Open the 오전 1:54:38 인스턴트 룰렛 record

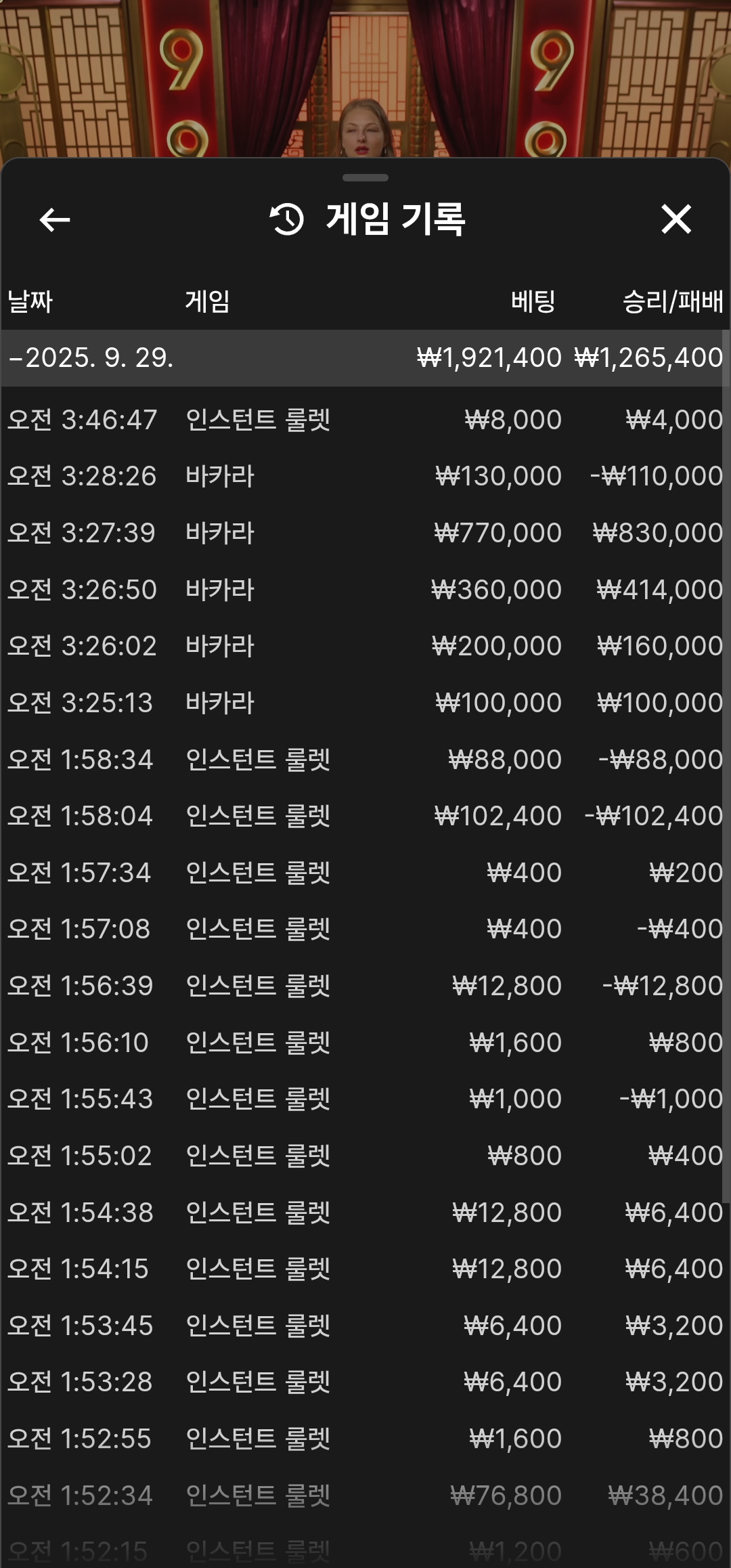tap(365, 1212)
